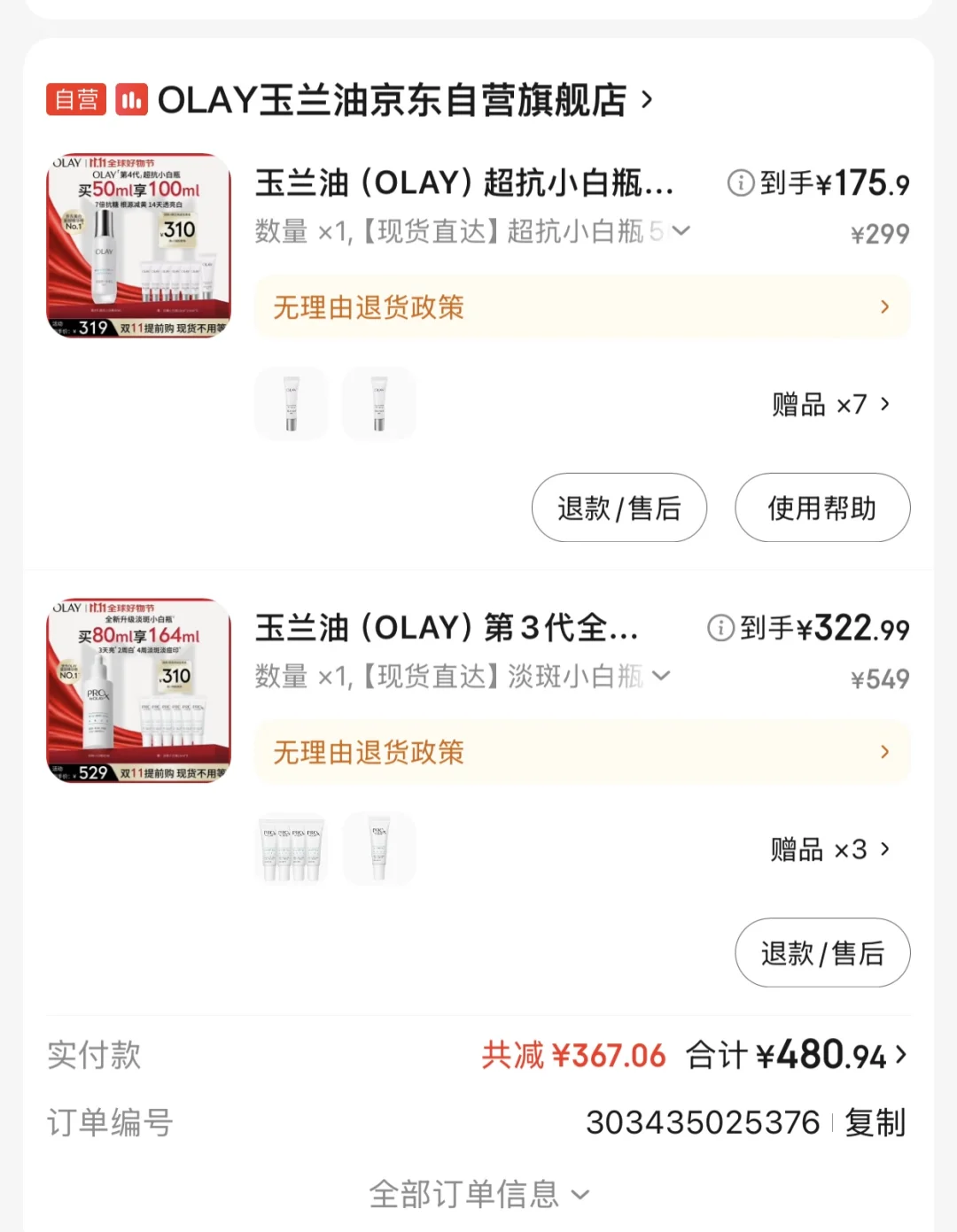The image size is (957, 1232).
Task: Click 退款/售后 for 超抗小白瓶 order
Action: pos(619,508)
